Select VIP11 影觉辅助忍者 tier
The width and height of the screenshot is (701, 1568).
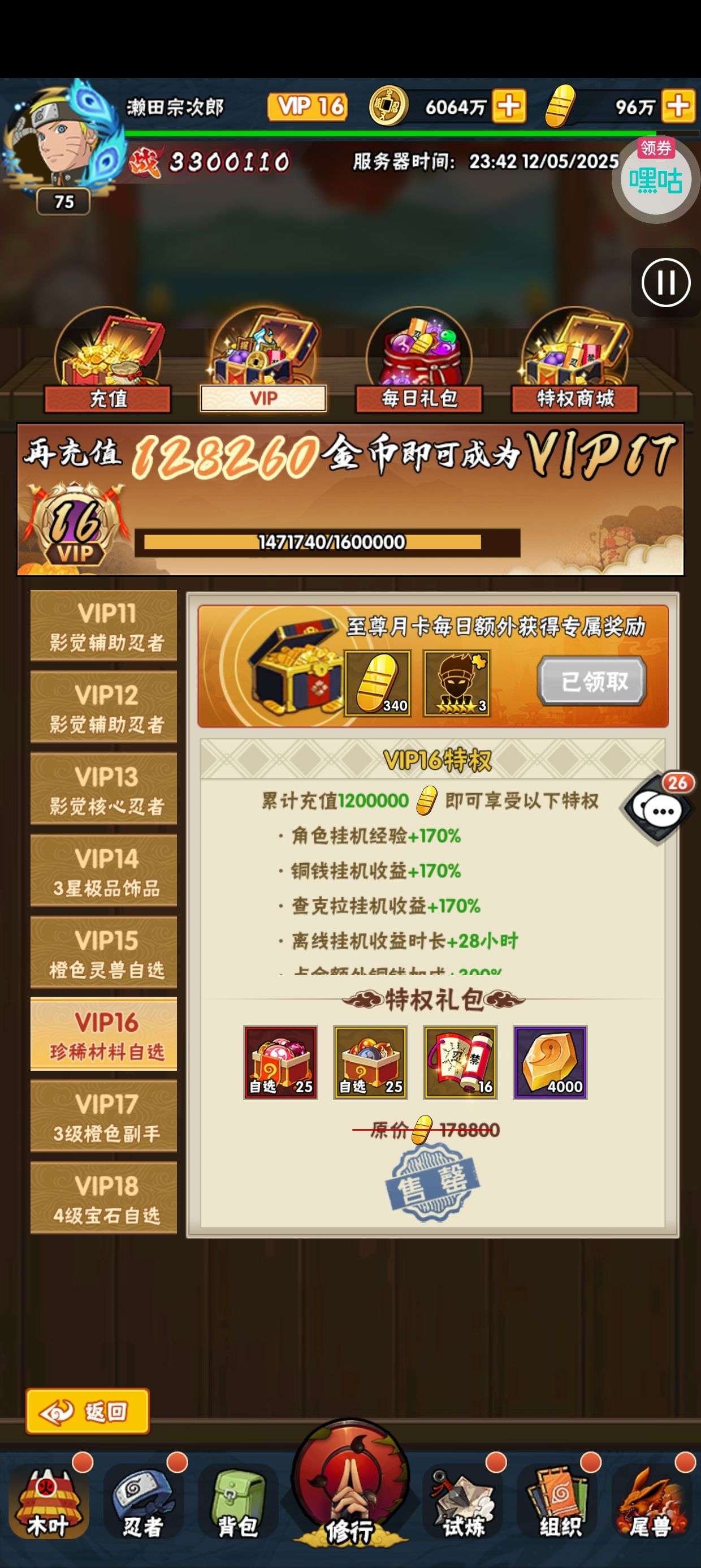pyautogui.click(x=104, y=626)
